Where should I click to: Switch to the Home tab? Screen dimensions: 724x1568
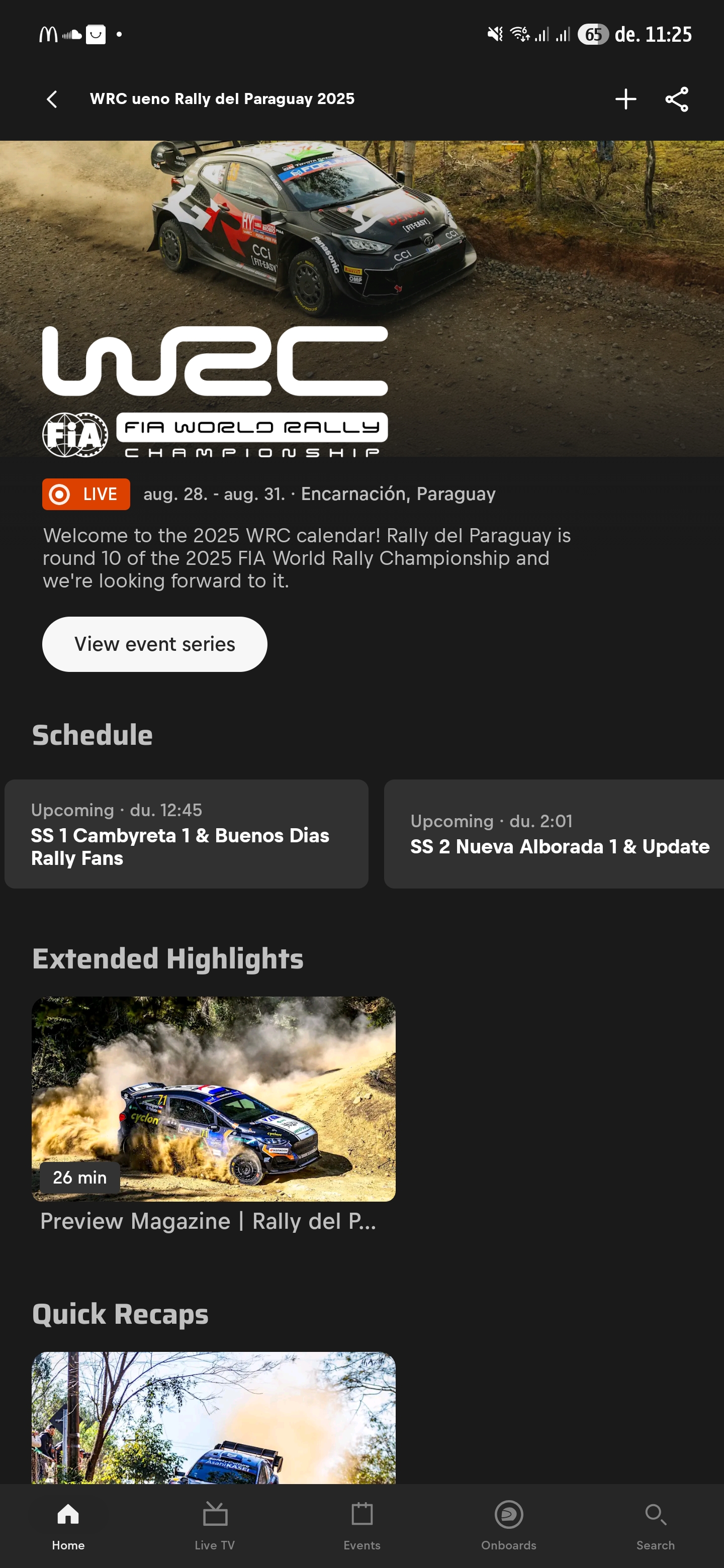pos(68,1526)
